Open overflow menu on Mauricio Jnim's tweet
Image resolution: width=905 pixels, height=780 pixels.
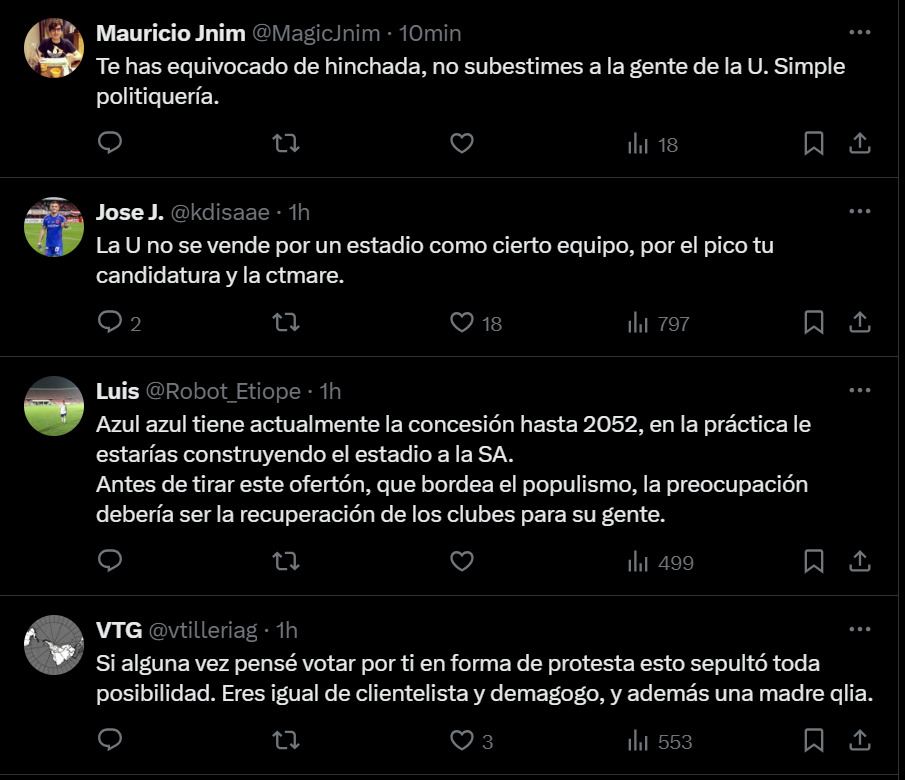click(859, 32)
